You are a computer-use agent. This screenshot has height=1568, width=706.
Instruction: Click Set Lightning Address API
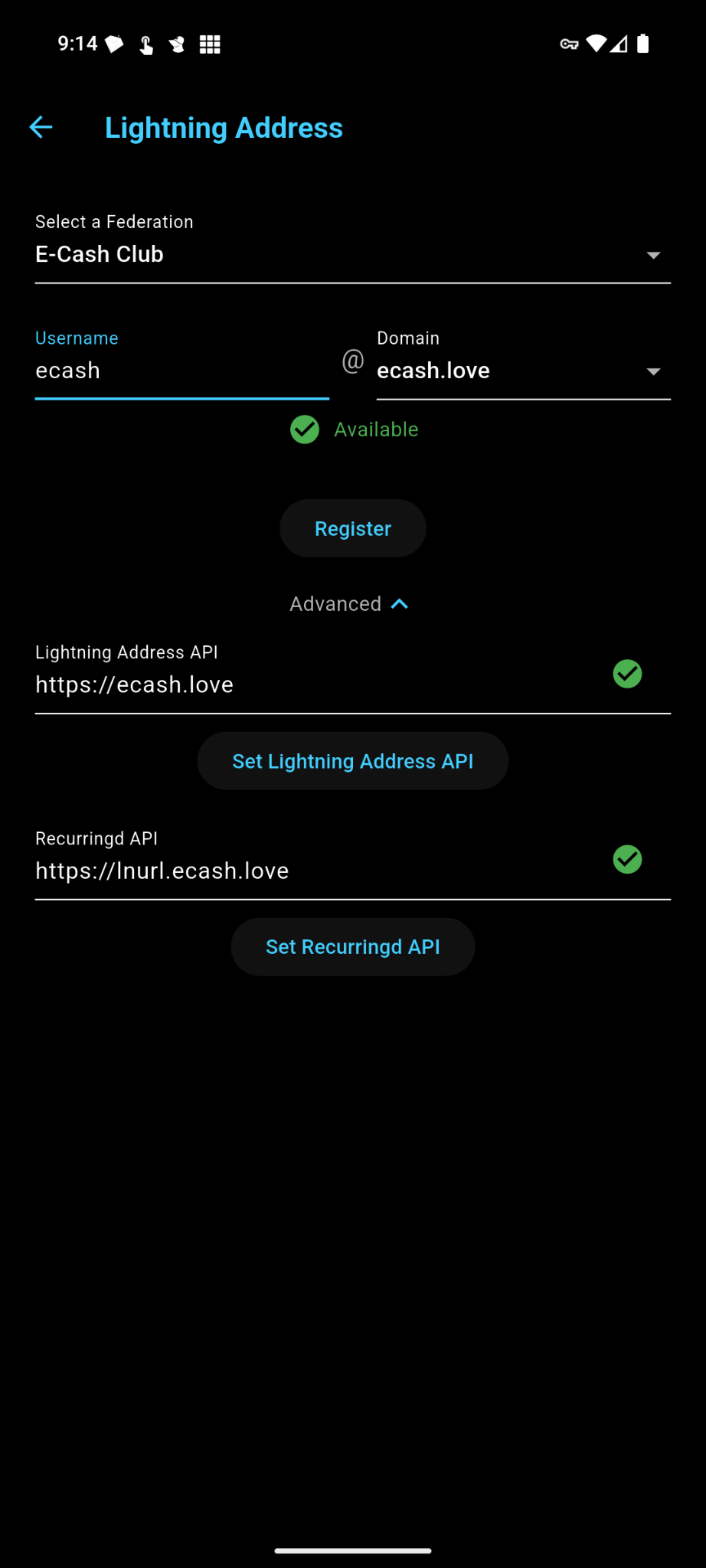point(352,760)
